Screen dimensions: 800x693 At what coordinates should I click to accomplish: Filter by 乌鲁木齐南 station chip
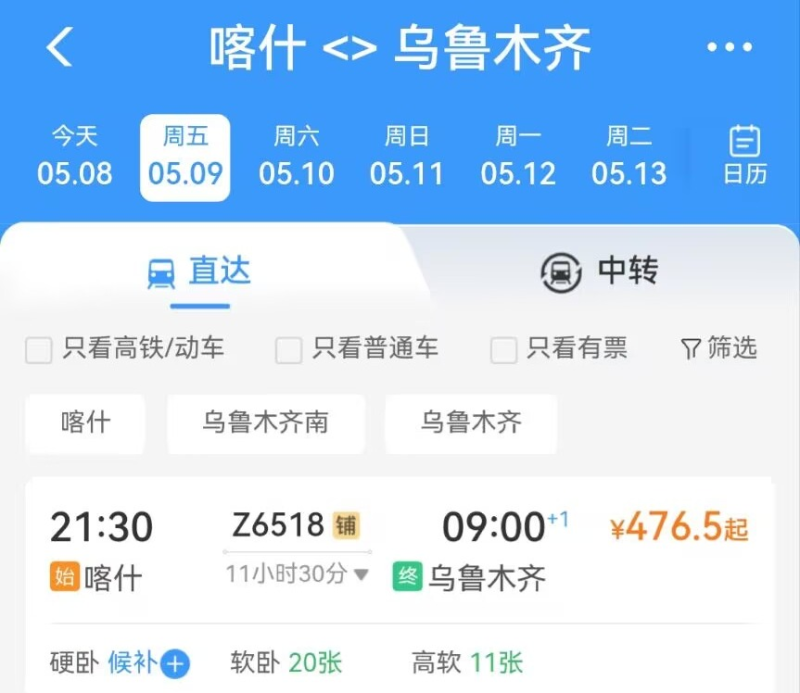[x=265, y=423]
